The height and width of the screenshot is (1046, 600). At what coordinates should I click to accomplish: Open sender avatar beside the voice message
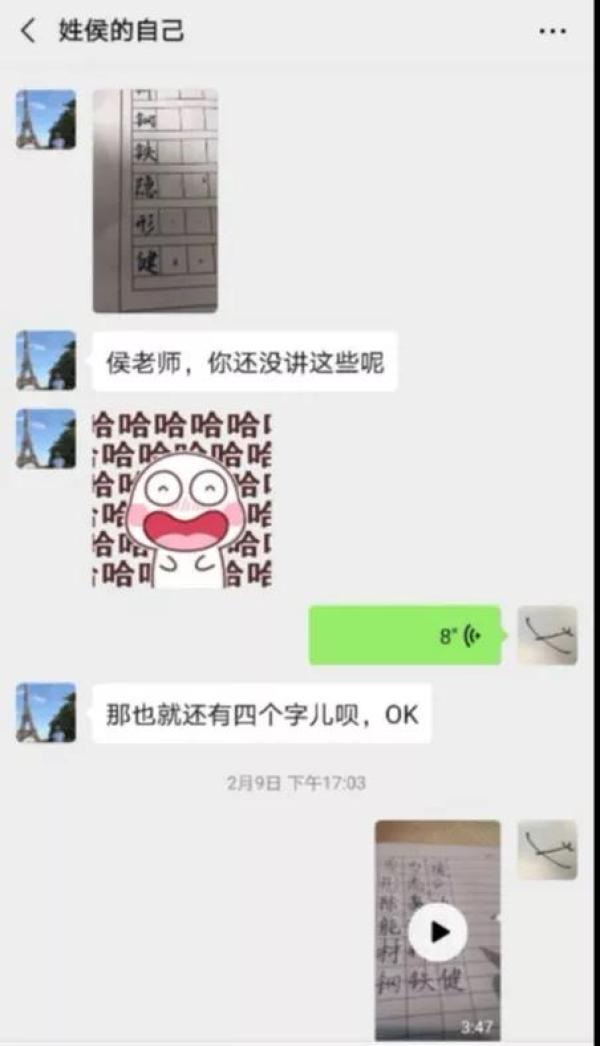(547, 636)
